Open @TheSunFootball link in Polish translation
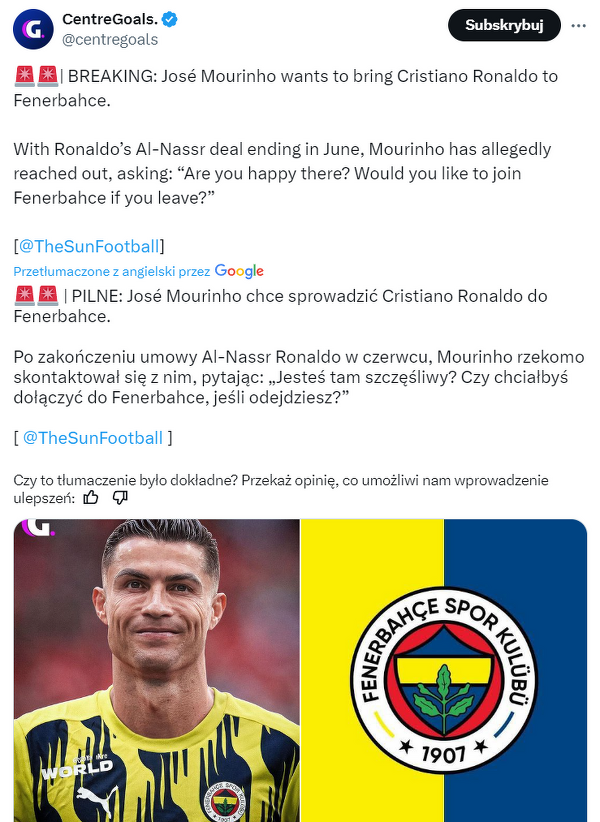The height and width of the screenshot is (822, 600). [92, 438]
